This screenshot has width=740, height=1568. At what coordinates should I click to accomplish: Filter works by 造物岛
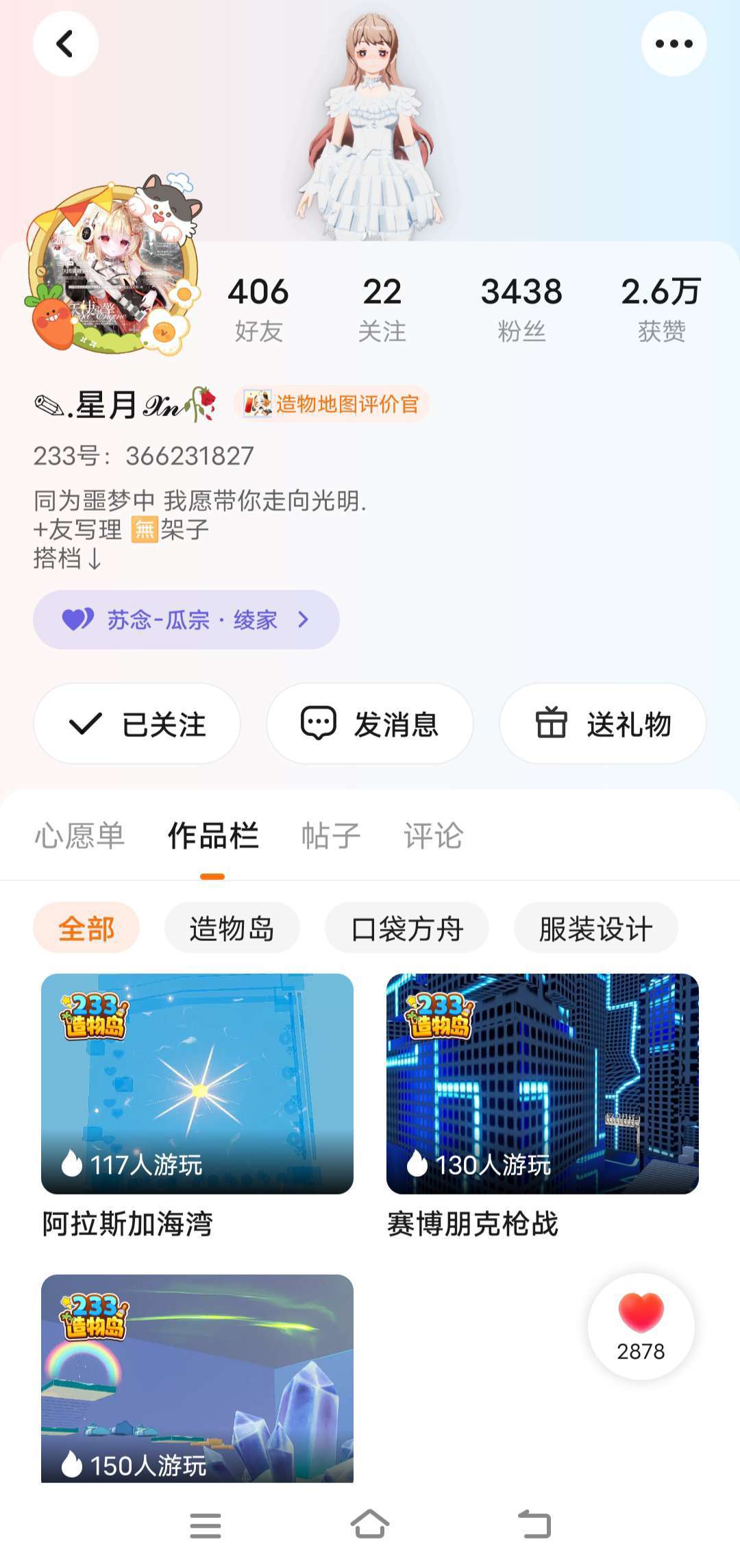point(232,929)
